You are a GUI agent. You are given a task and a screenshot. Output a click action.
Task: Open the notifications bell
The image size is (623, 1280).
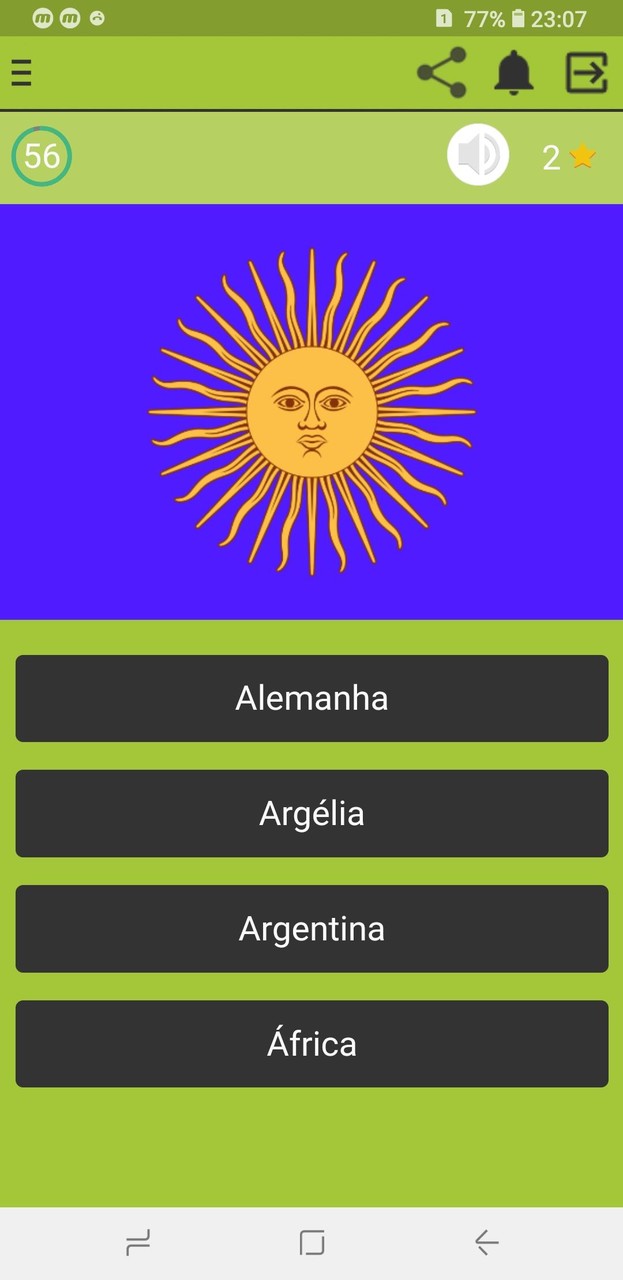coord(514,73)
